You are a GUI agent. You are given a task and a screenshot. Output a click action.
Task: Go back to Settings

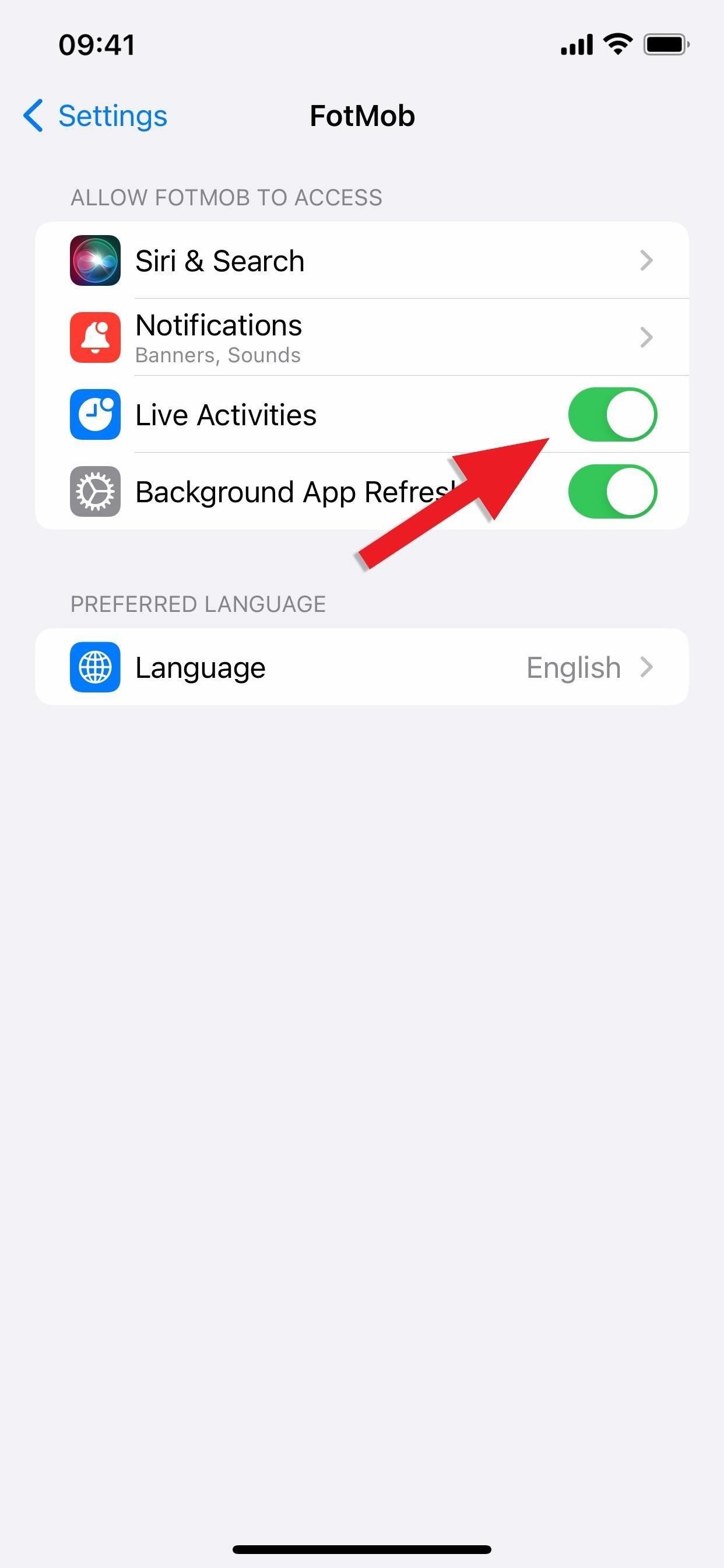[x=95, y=116]
